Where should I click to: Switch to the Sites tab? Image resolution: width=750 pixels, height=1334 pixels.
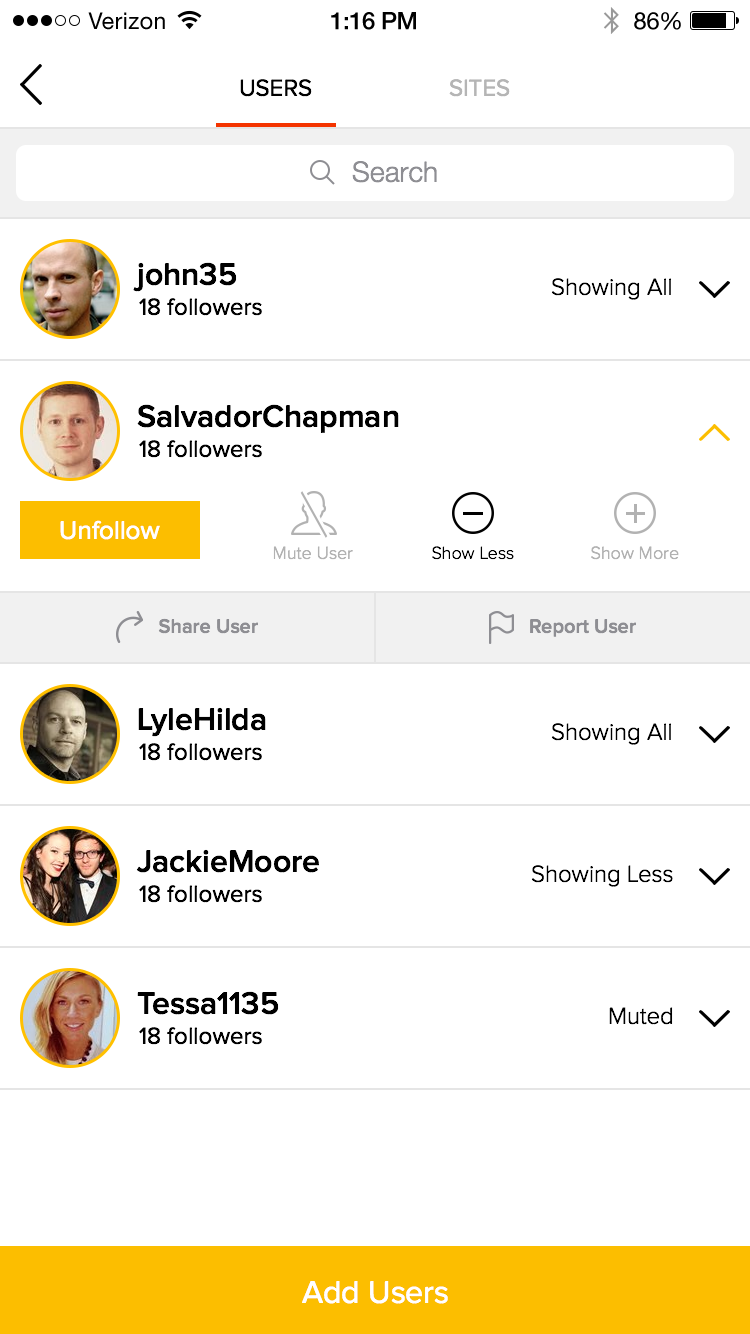coord(479,88)
